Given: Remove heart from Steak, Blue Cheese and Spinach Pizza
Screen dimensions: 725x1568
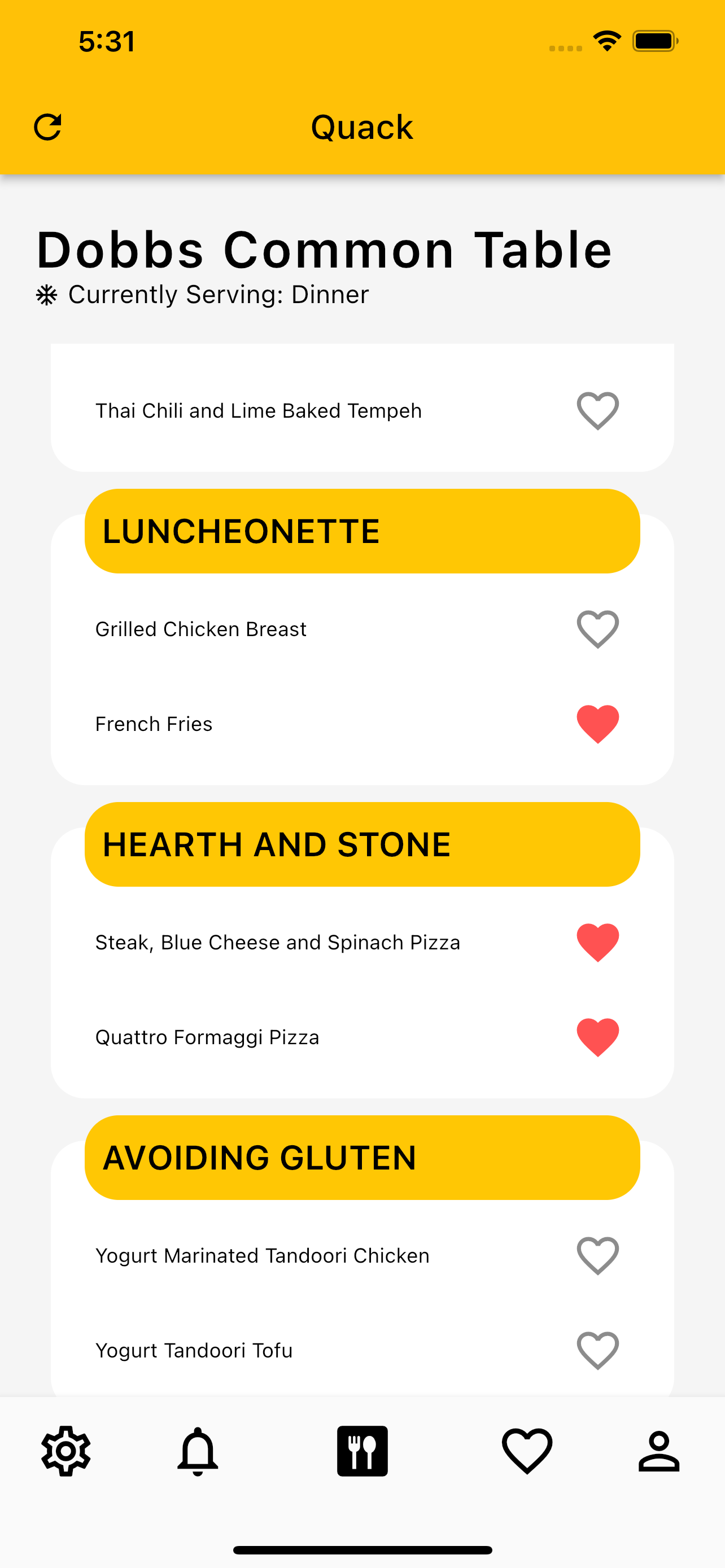Looking at the screenshot, I should pos(598,942).
